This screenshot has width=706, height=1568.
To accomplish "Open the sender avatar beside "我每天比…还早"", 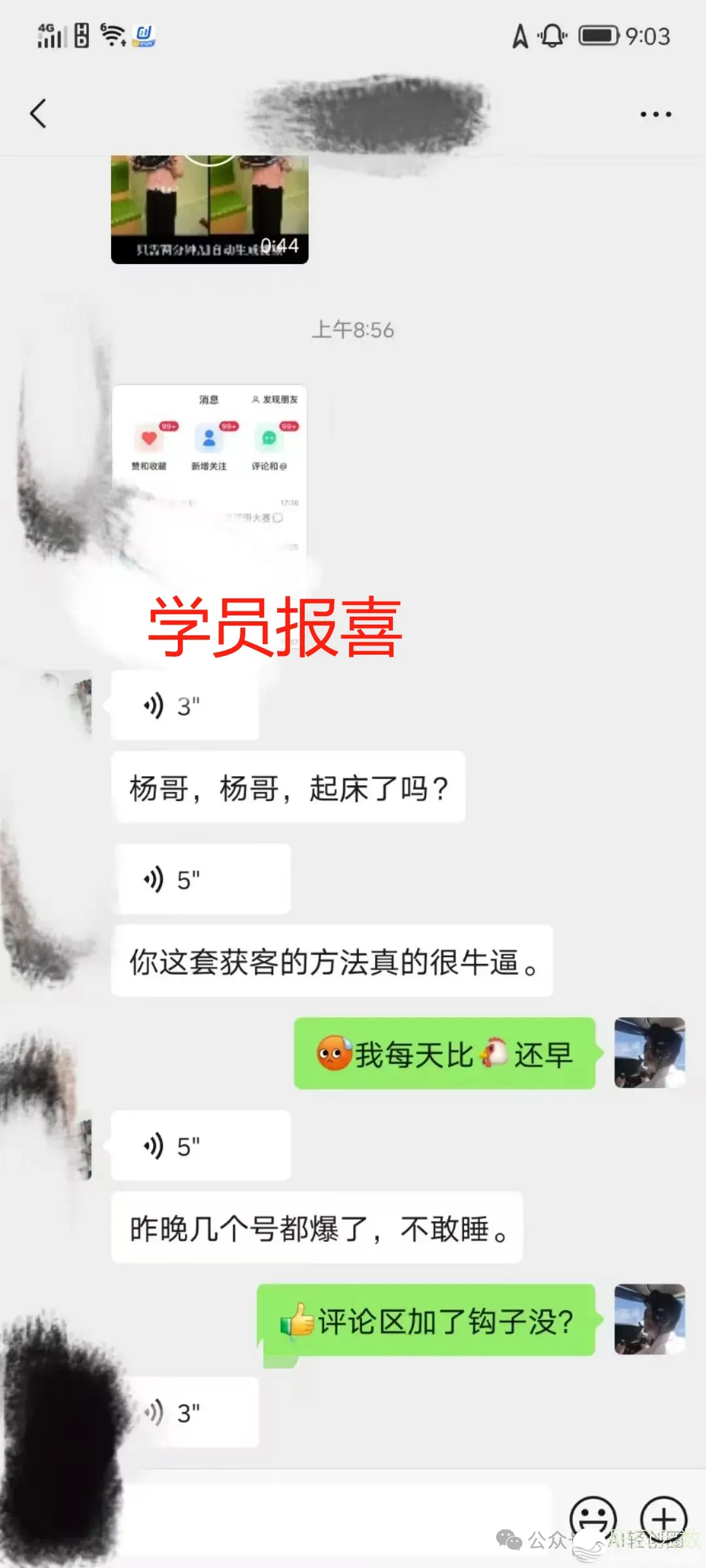I will 649,1053.
